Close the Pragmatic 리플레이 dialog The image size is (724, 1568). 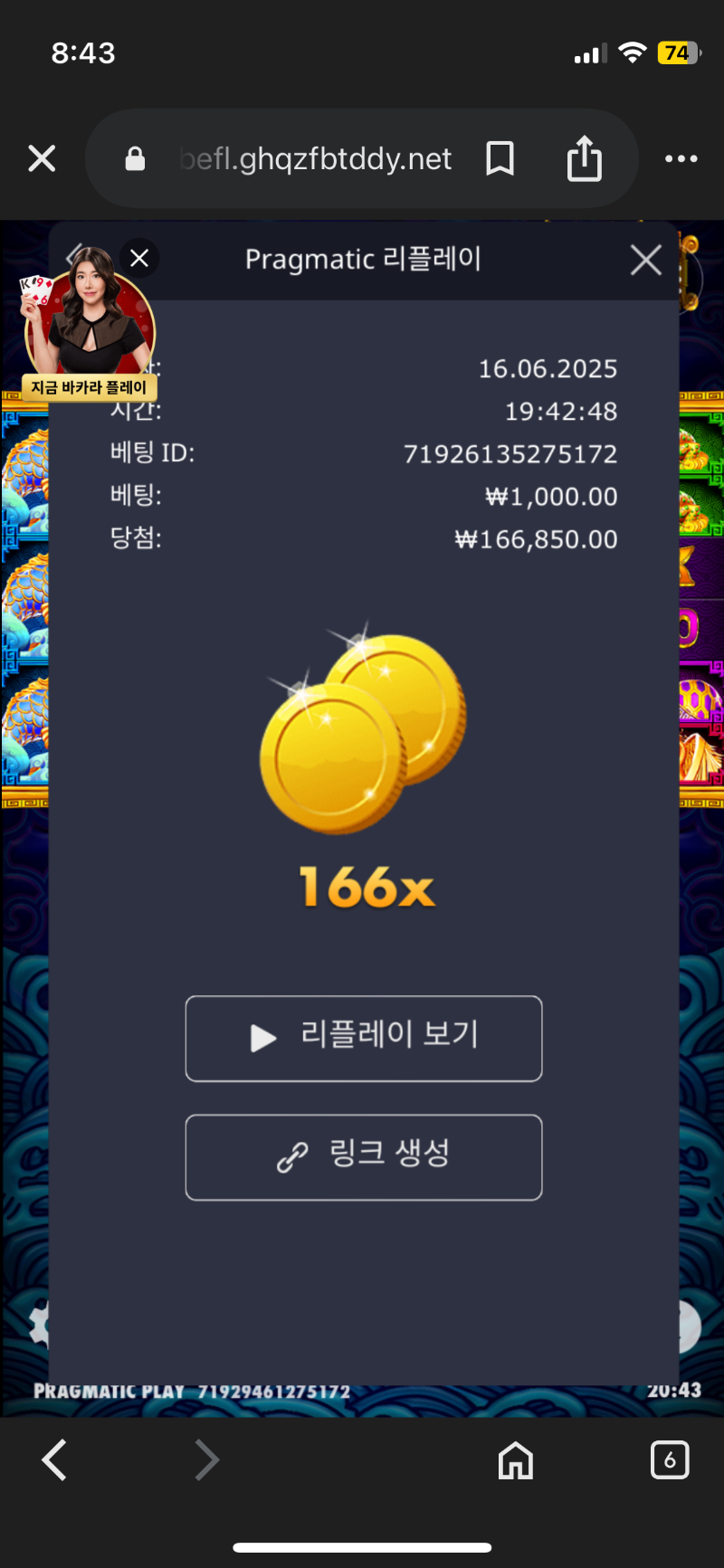[x=645, y=261]
